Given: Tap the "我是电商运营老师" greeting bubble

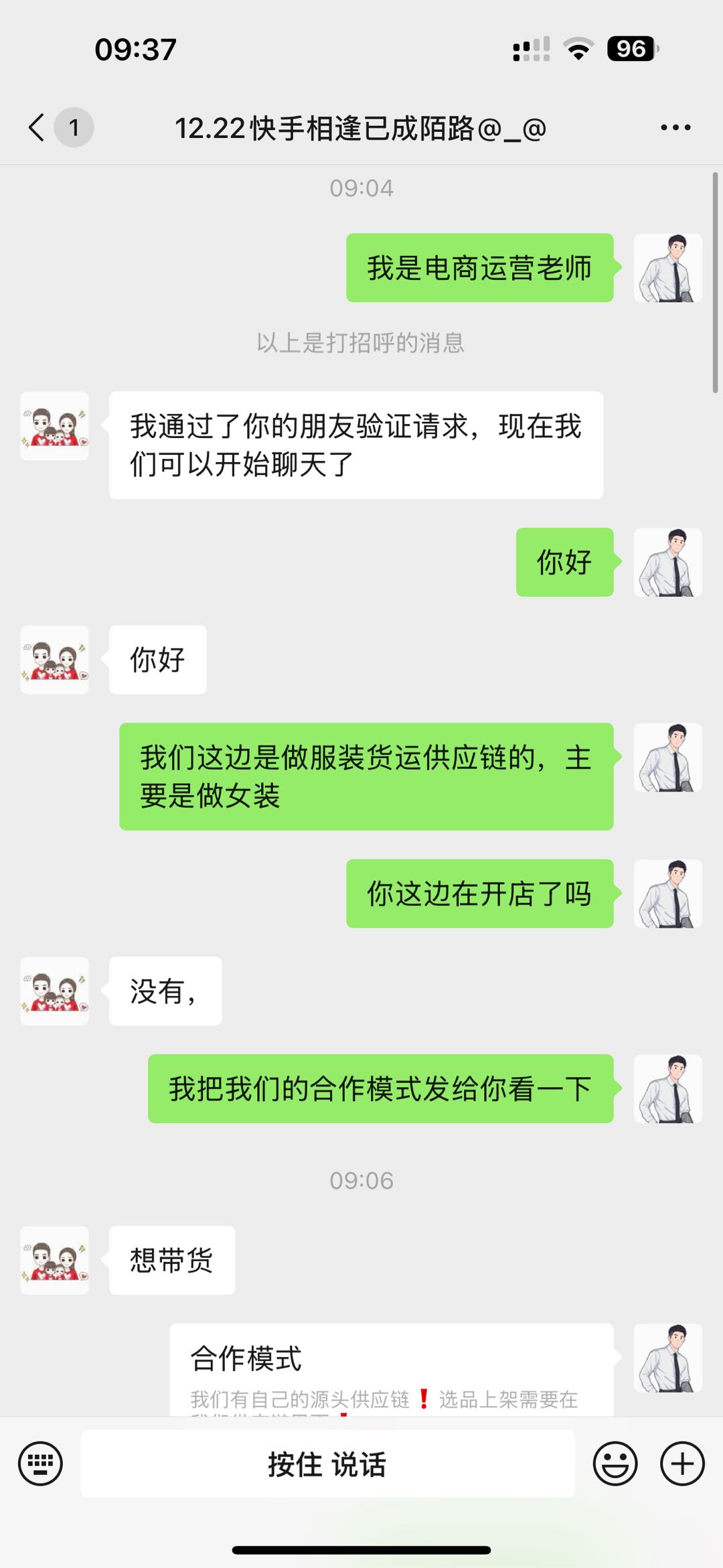Looking at the screenshot, I should [x=479, y=268].
